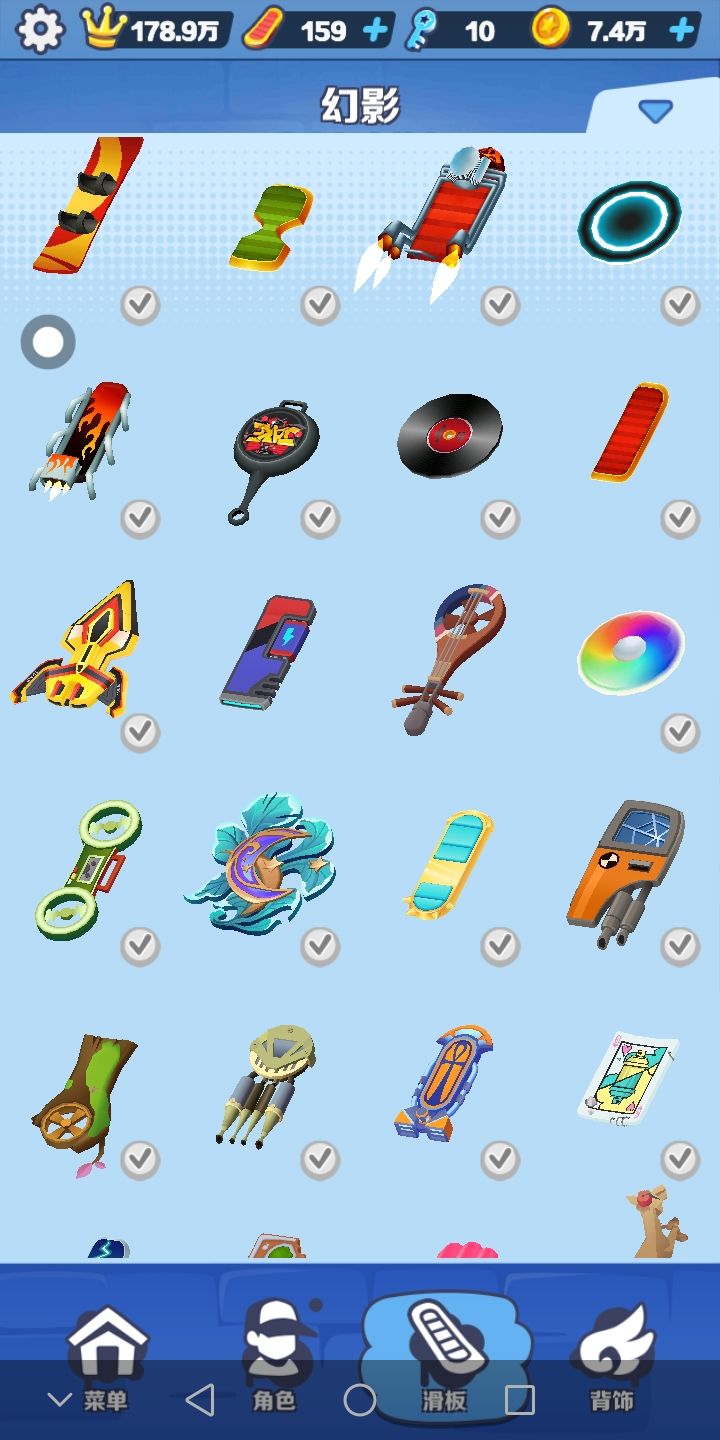
Task: Tap the floating white circle button
Action: point(48,342)
